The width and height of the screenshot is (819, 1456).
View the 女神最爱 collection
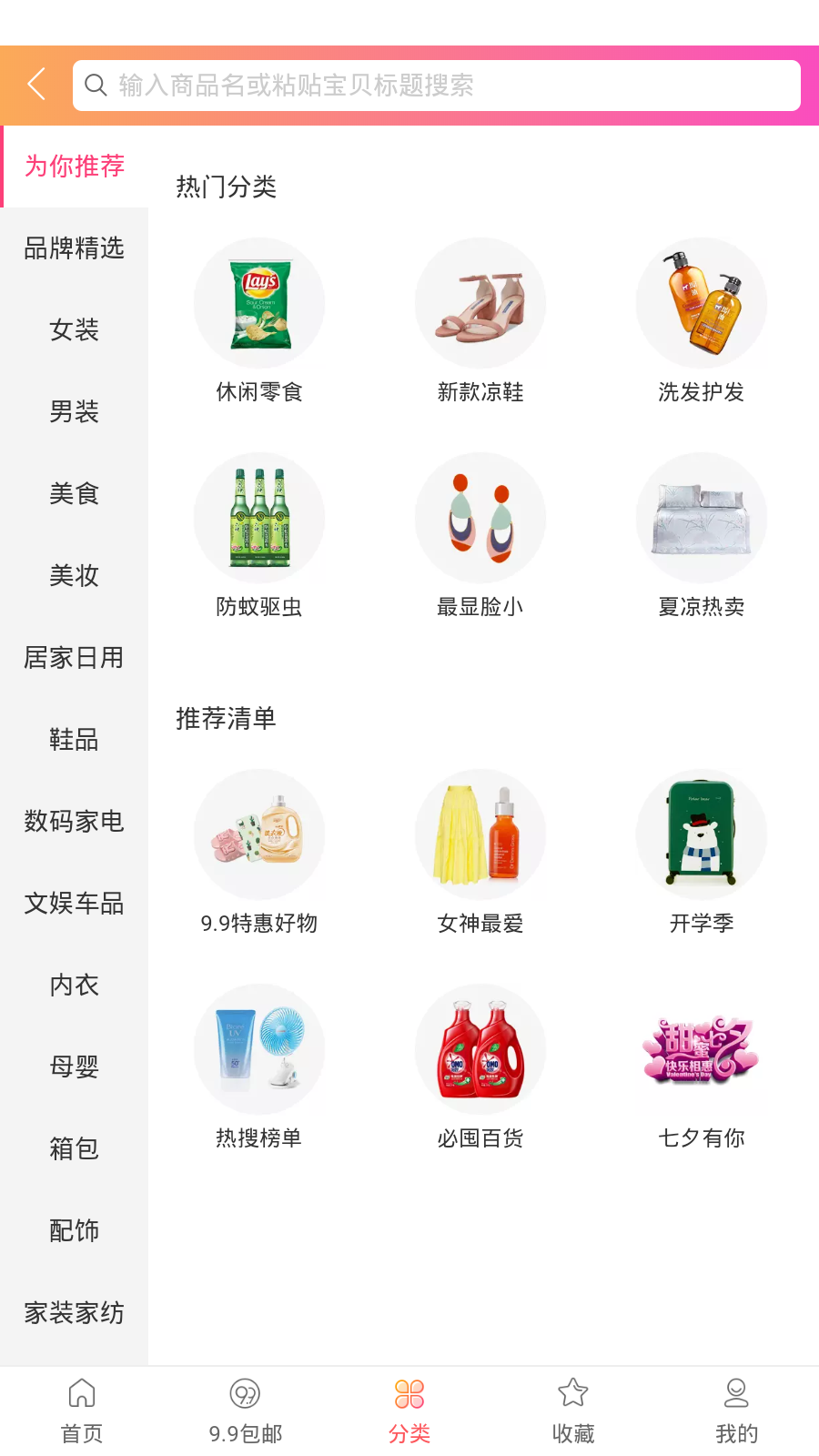[x=480, y=834]
